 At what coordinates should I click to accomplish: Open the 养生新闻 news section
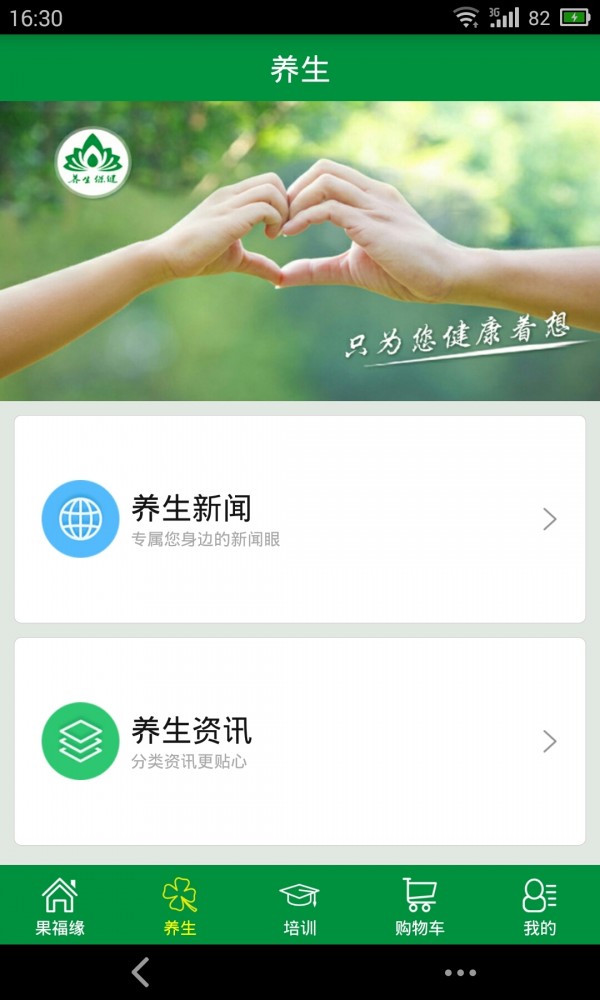click(x=299, y=519)
